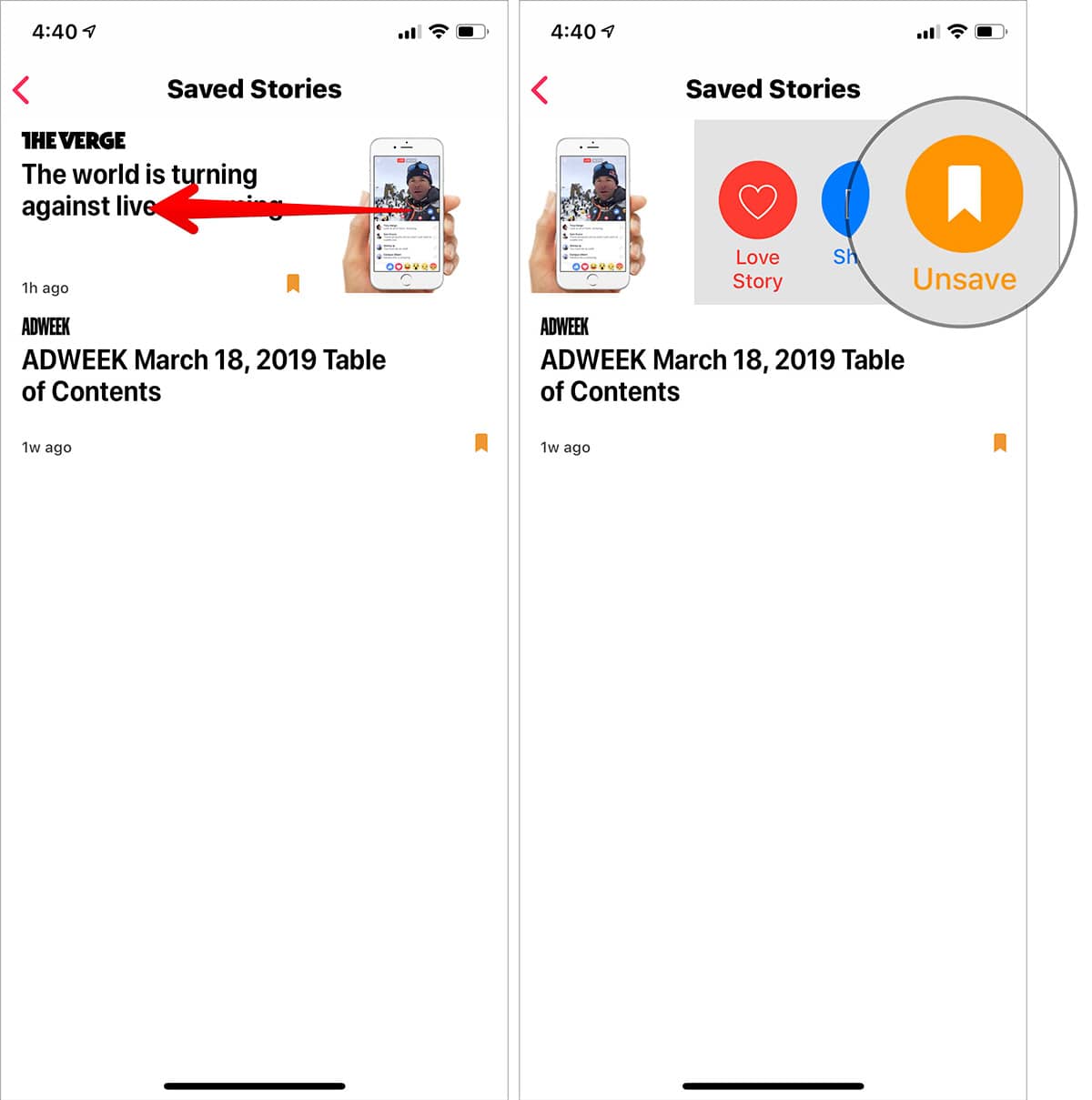Viewport: 1092px width, 1100px height.
Task: Unsave the ADWEEK story via its bookmark ribbon
Action: (x=999, y=442)
